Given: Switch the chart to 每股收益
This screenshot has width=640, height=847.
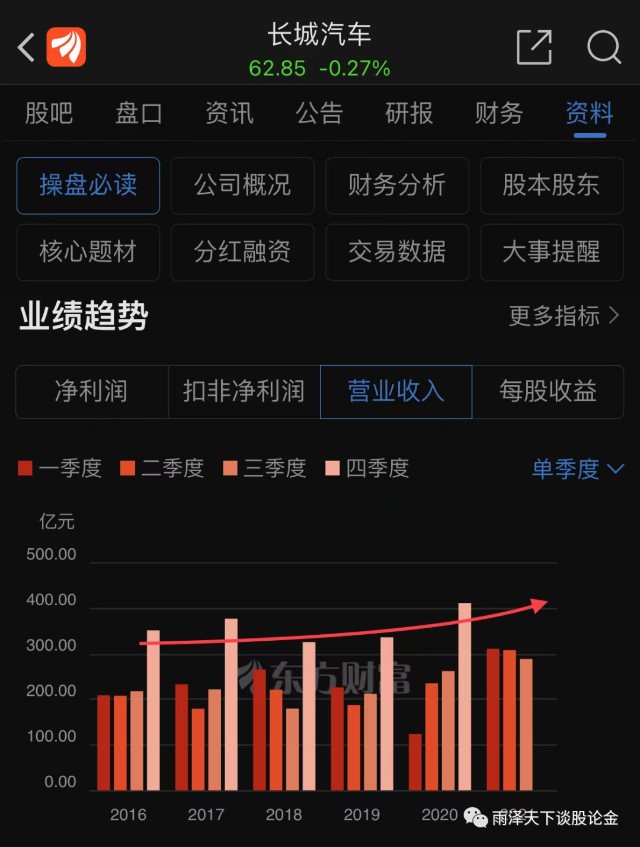Looking at the screenshot, I should click(548, 391).
